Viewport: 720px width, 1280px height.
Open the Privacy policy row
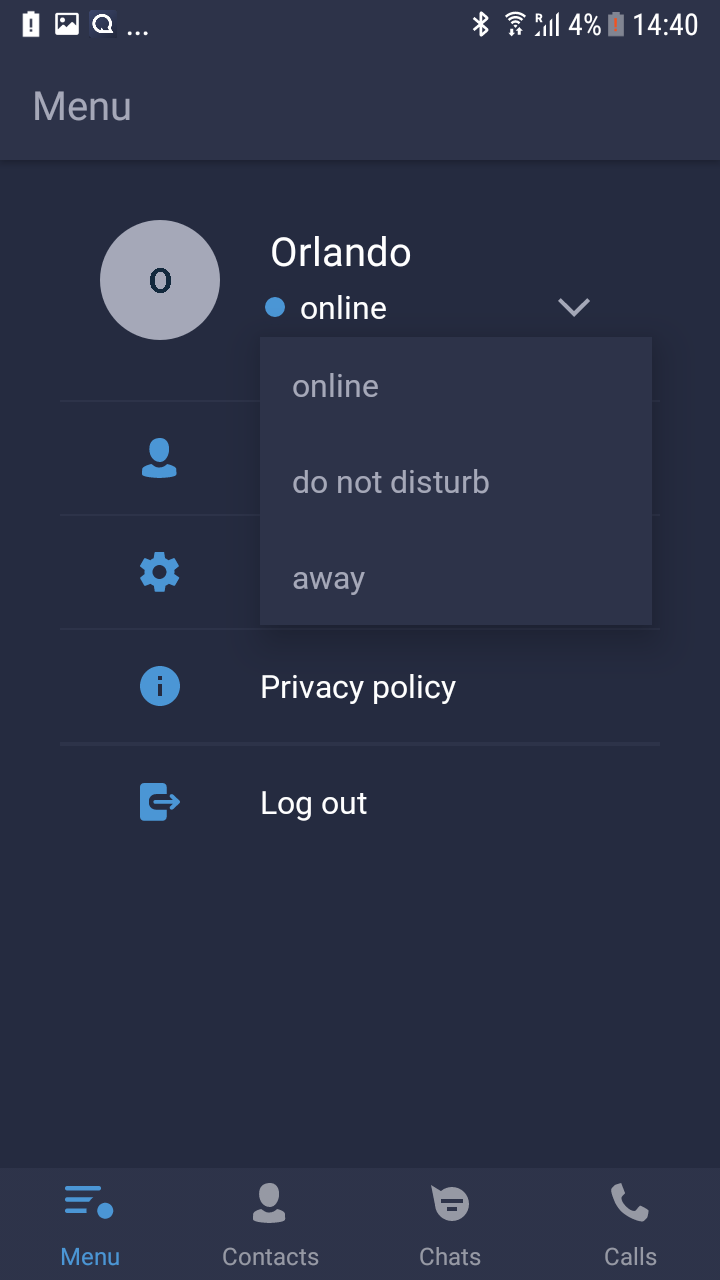(x=360, y=687)
